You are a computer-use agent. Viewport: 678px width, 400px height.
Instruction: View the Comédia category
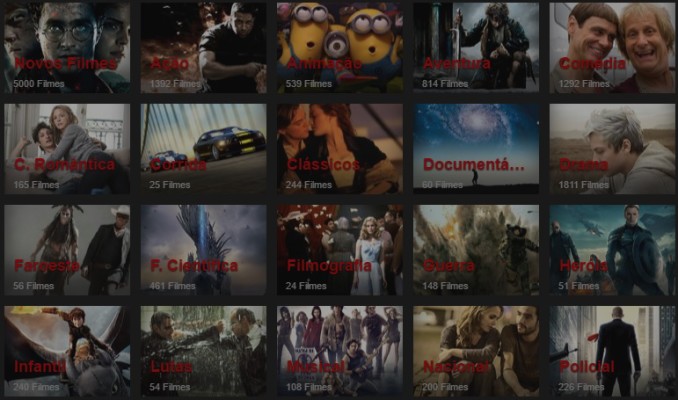612,48
